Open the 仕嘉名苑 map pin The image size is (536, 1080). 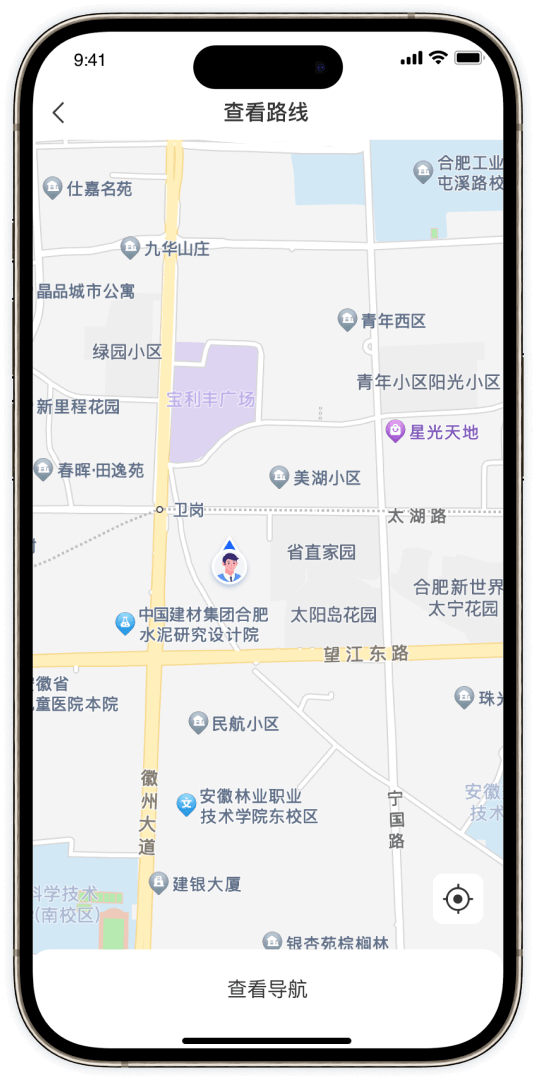click(x=52, y=188)
